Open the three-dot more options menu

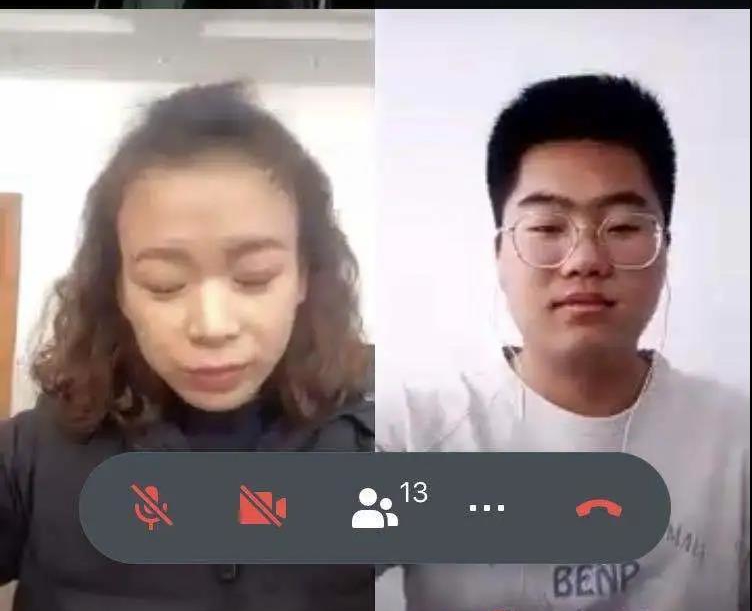(x=487, y=508)
